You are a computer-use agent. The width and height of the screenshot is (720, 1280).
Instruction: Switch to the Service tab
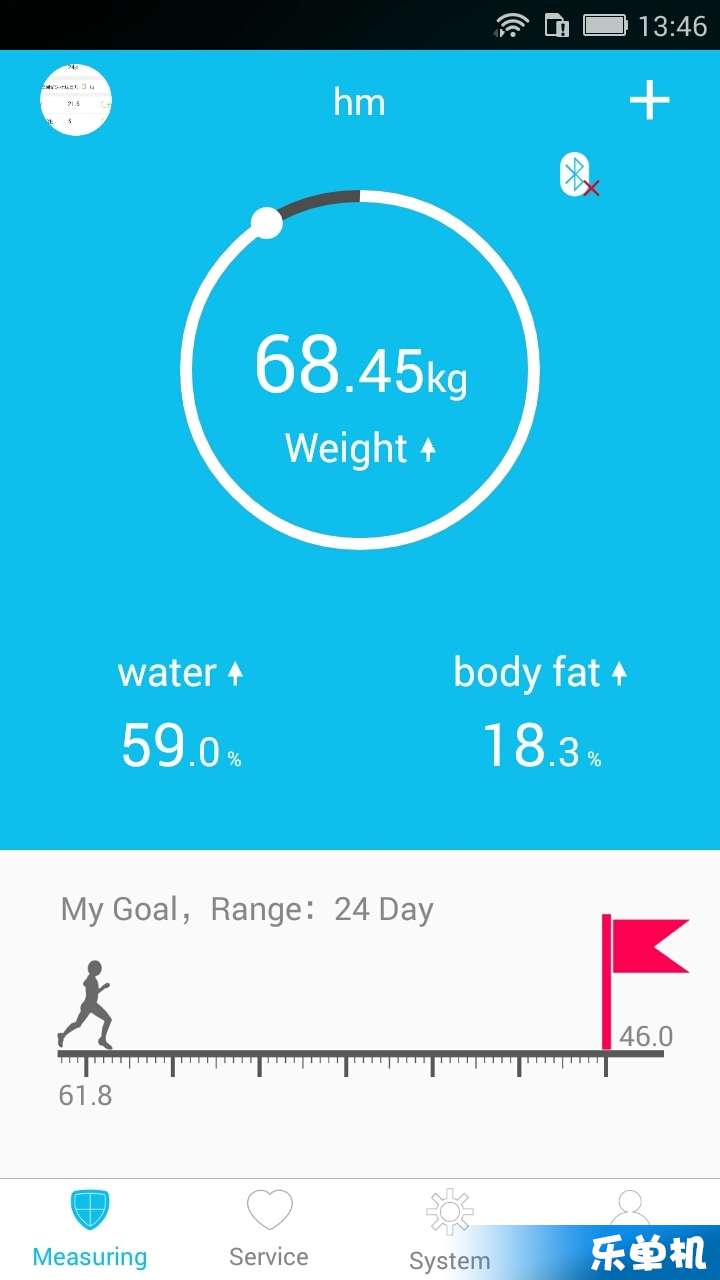click(x=269, y=1229)
